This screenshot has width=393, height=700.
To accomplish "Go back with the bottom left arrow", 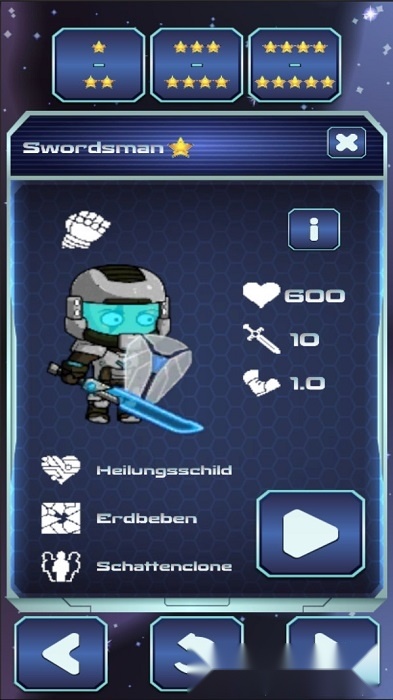I will pos(61,654).
